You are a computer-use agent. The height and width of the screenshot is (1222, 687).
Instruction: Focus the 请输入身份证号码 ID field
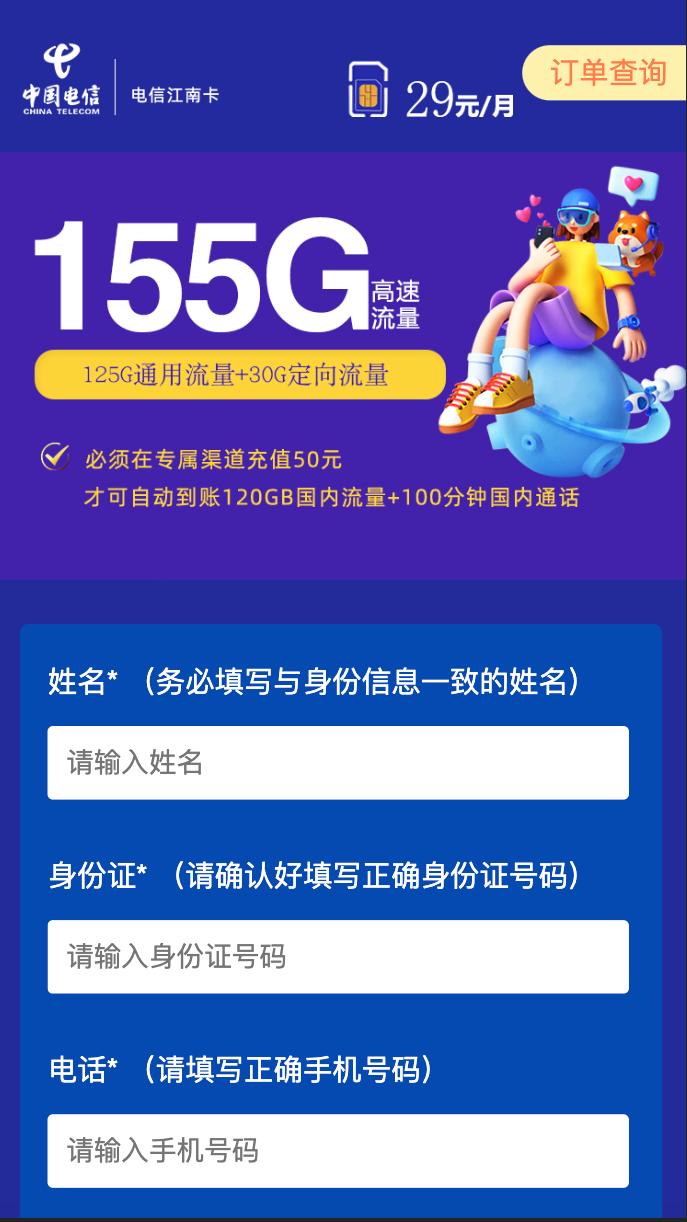[x=338, y=957]
